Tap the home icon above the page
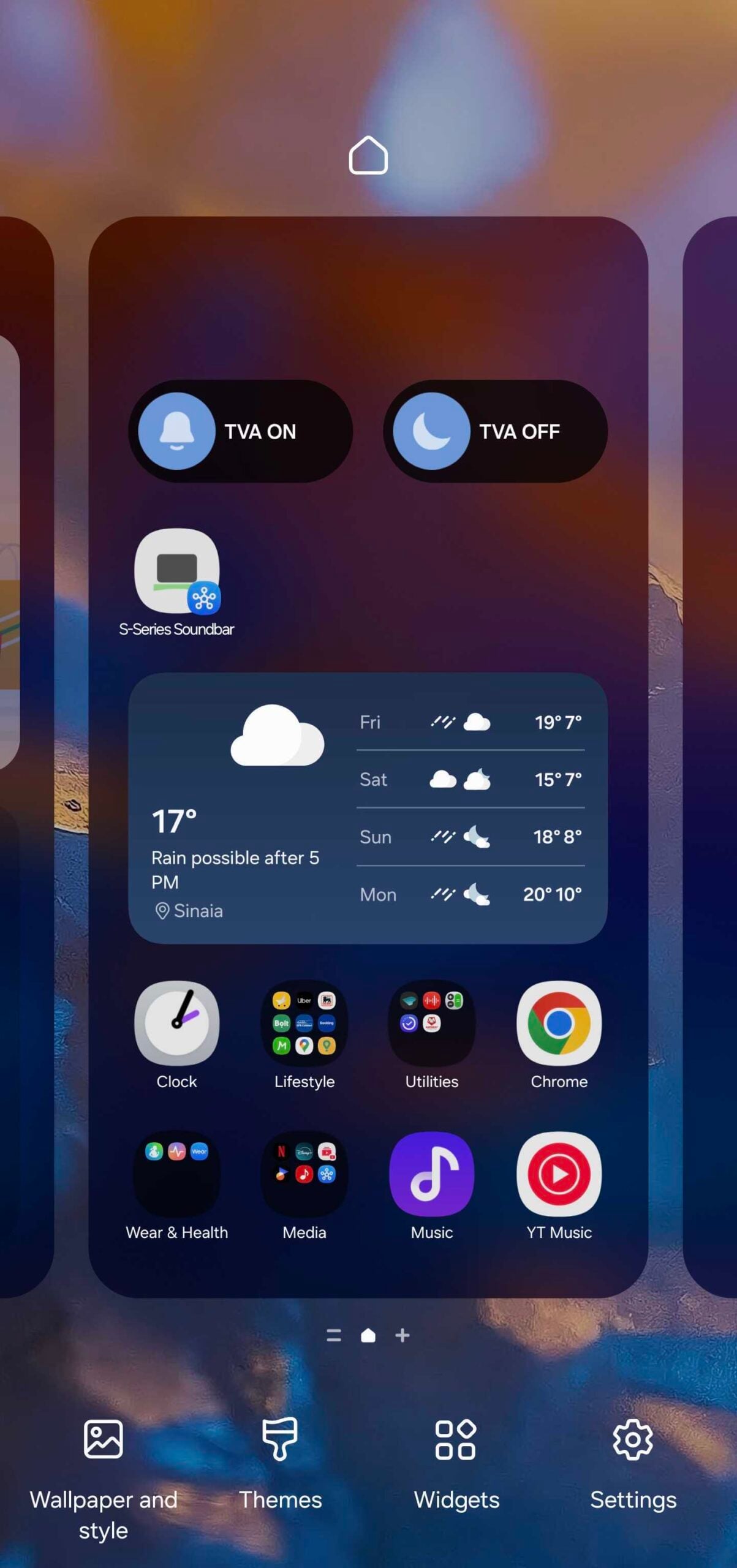Viewport: 737px width, 1568px height. 368,156
